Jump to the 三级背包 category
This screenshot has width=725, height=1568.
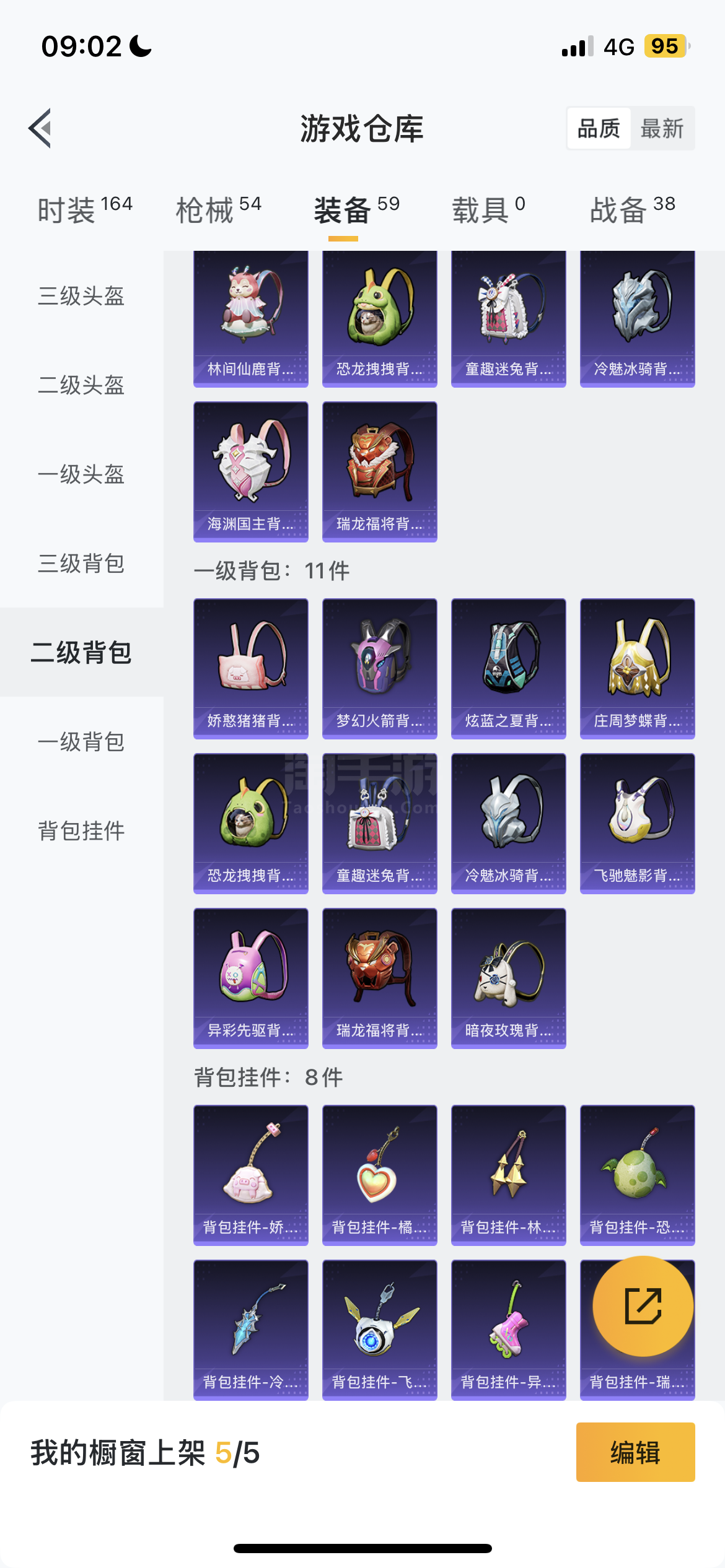pos(82,564)
